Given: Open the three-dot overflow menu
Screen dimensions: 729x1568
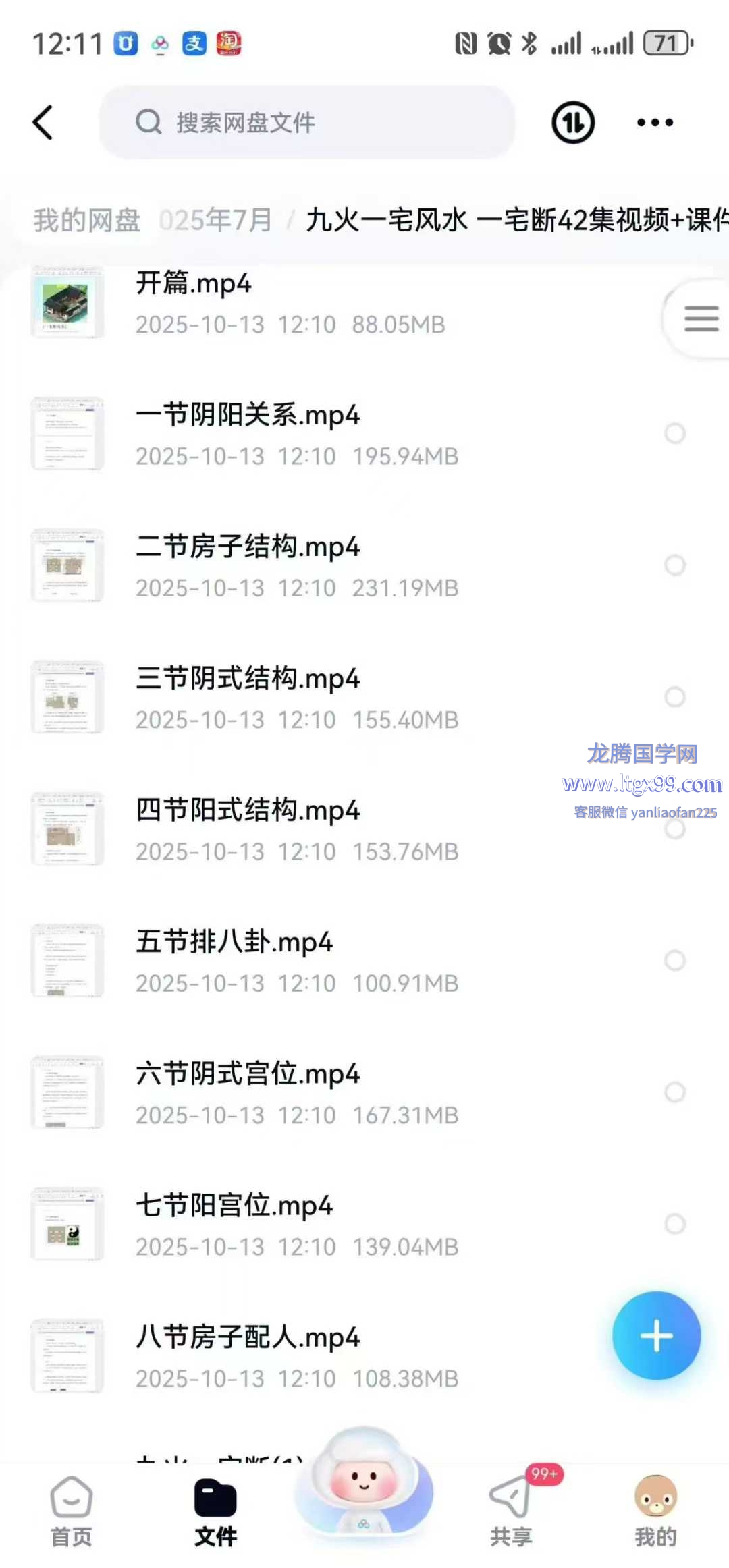Looking at the screenshot, I should coord(655,123).
